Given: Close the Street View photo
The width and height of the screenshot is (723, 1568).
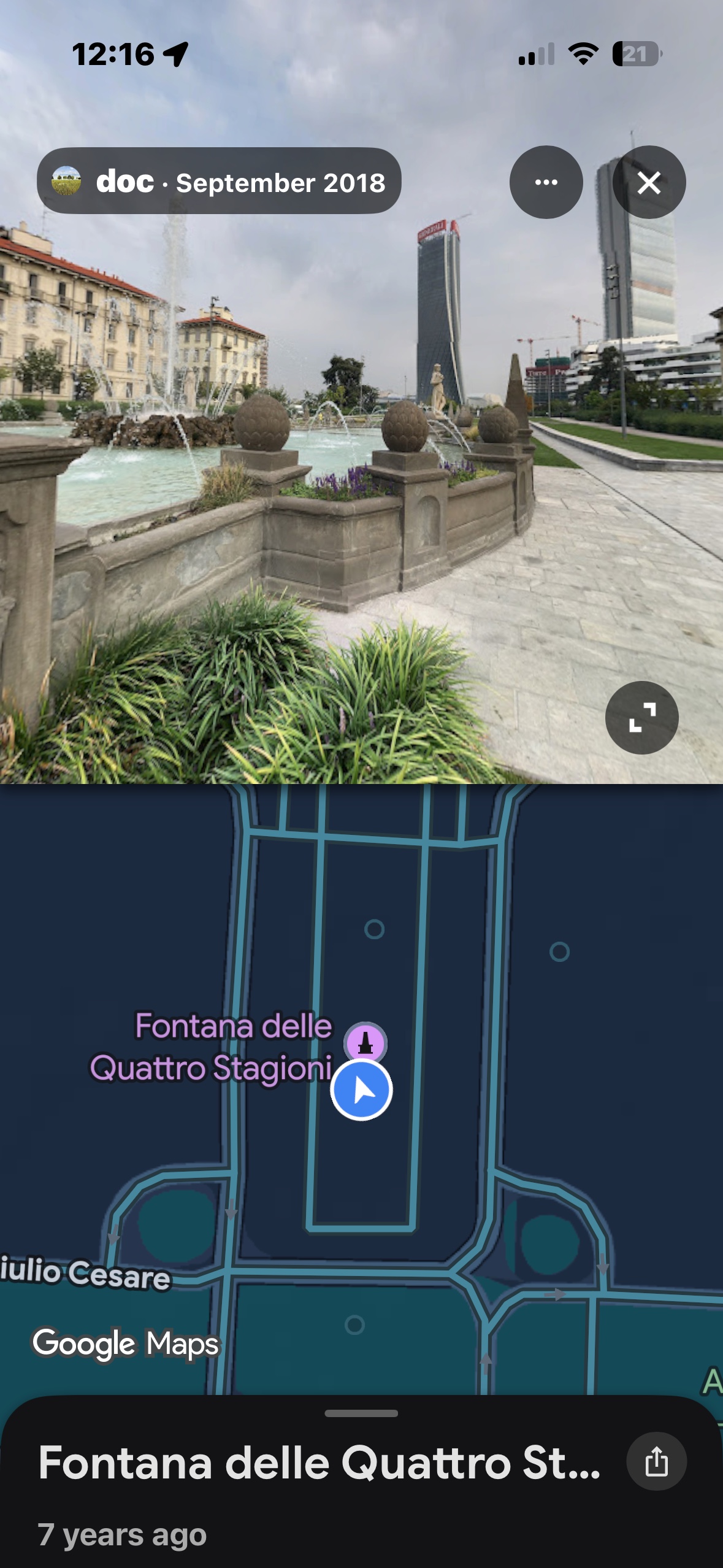Looking at the screenshot, I should [649, 182].
